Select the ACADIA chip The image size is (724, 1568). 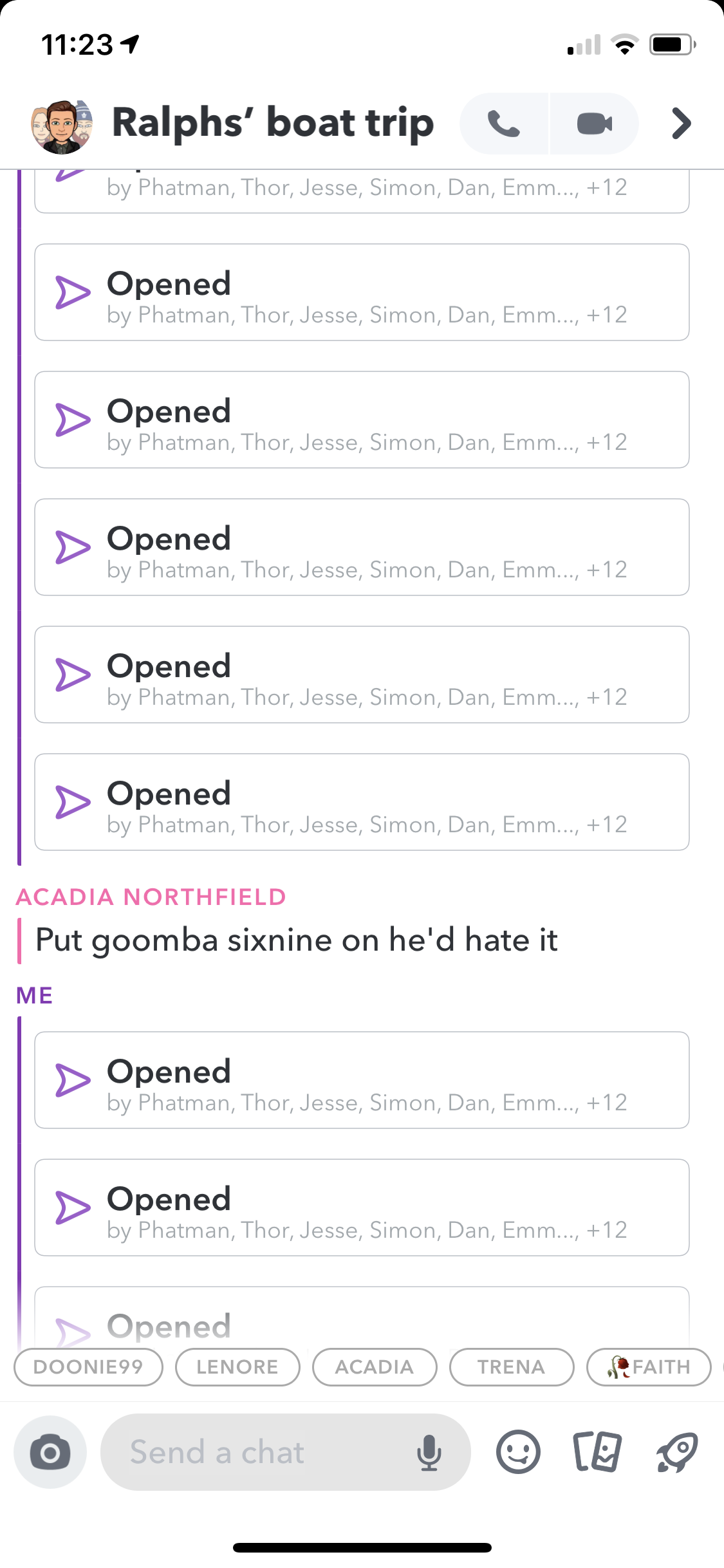click(375, 1367)
